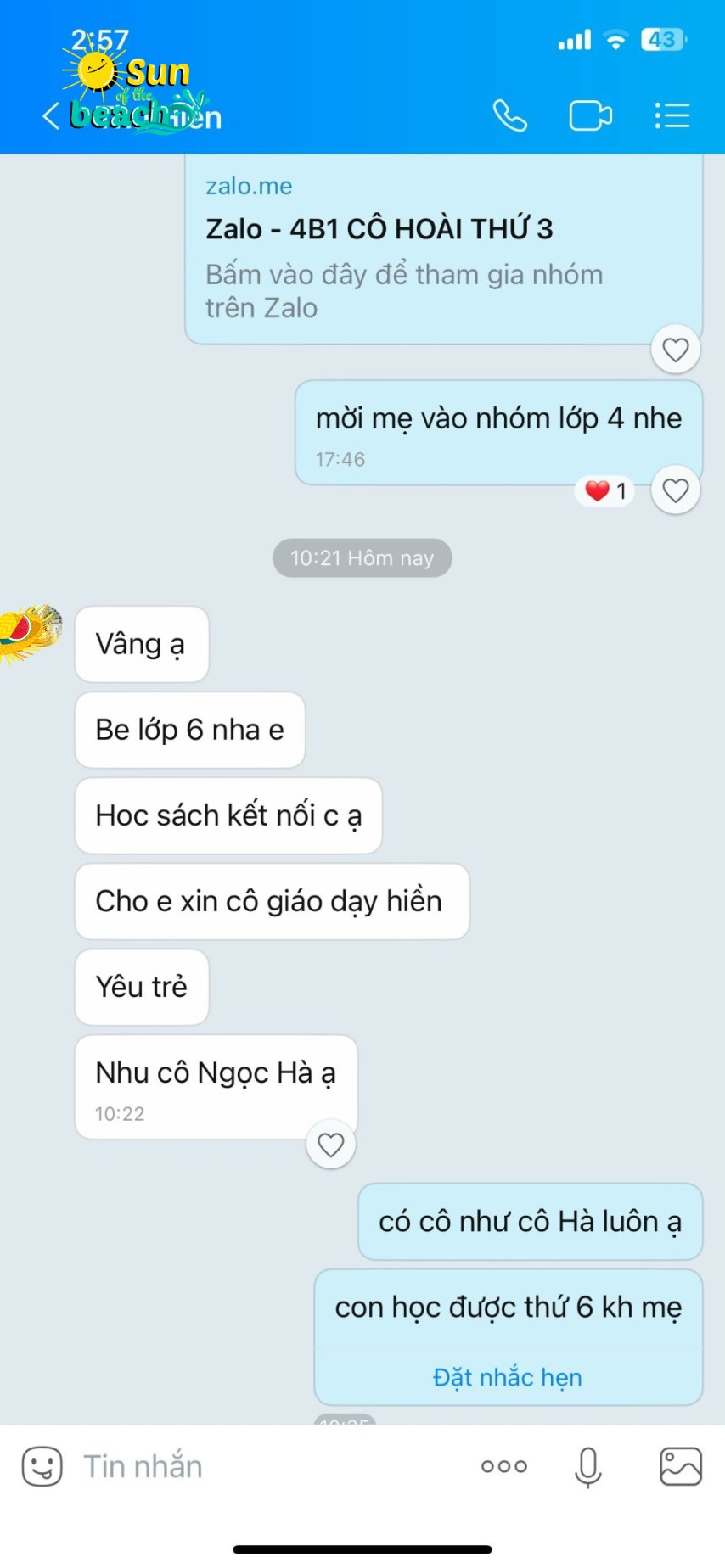The width and height of the screenshot is (725, 1568).
Task: Tap 'Đặt nhắc hẹn' to set a reminder
Action: tap(508, 1376)
